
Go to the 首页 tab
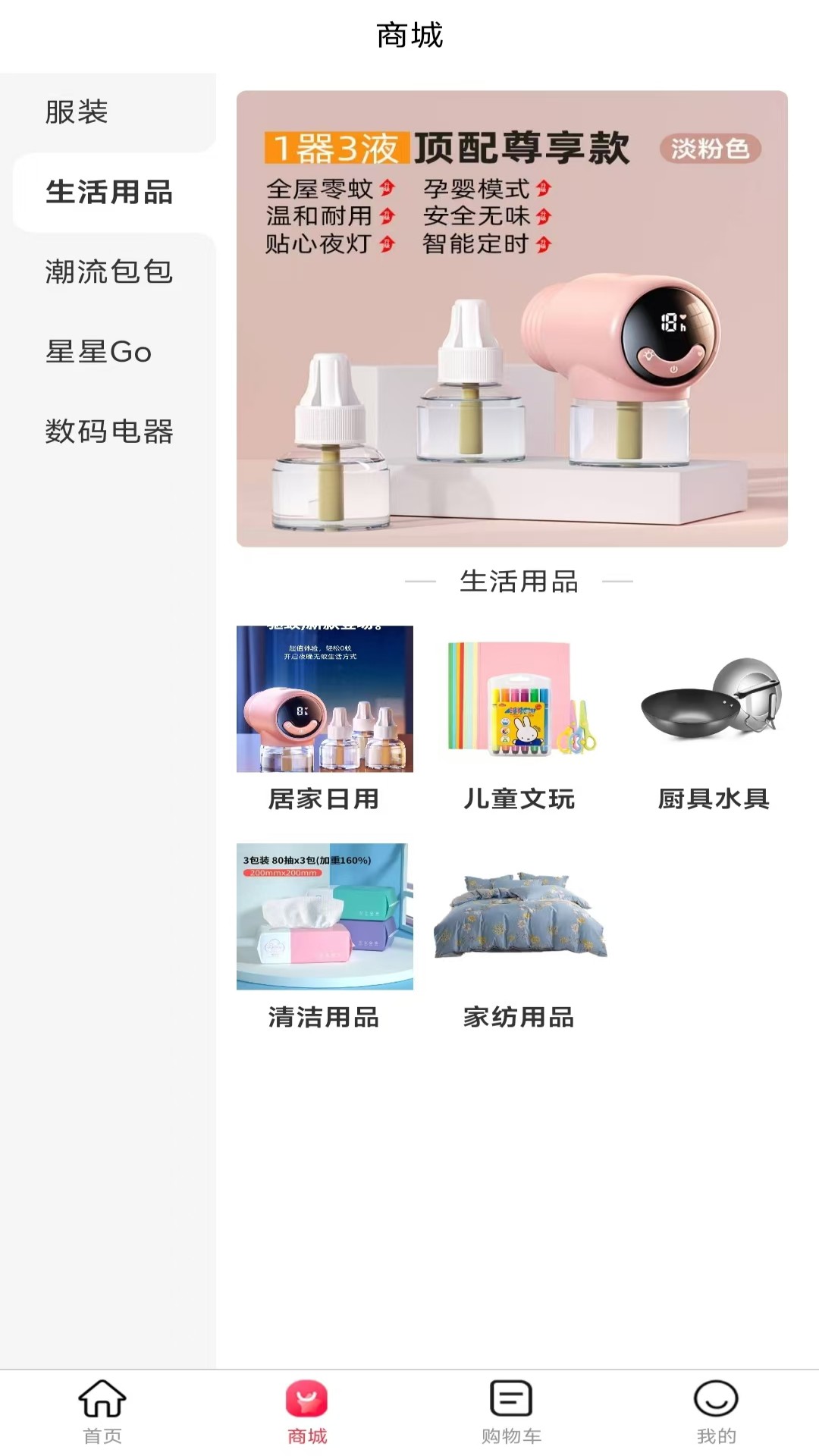102,1410
